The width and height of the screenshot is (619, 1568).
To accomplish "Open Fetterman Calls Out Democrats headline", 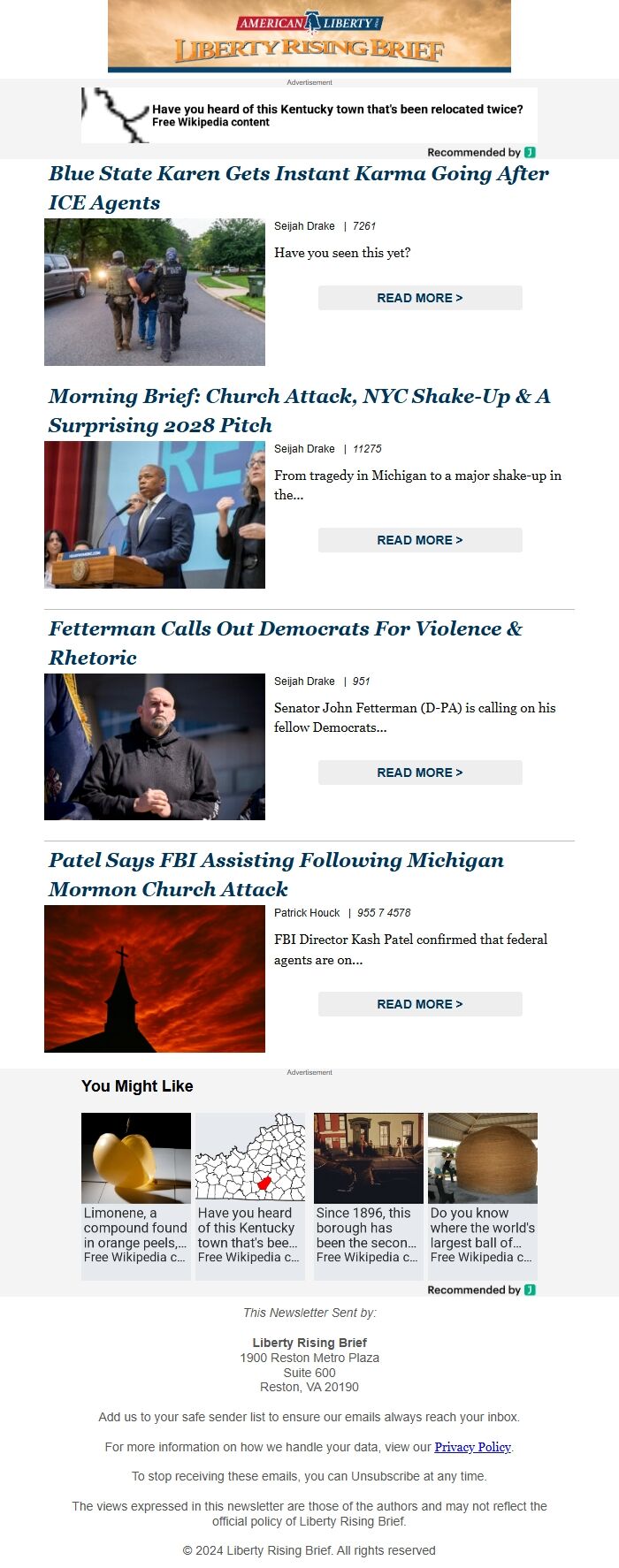I will 285,643.
